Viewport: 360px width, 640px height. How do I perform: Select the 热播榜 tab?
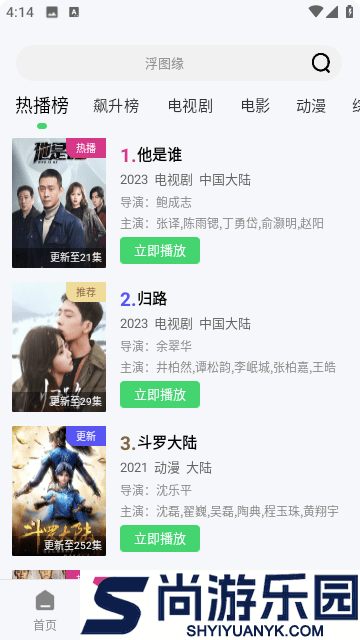(x=42, y=106)
